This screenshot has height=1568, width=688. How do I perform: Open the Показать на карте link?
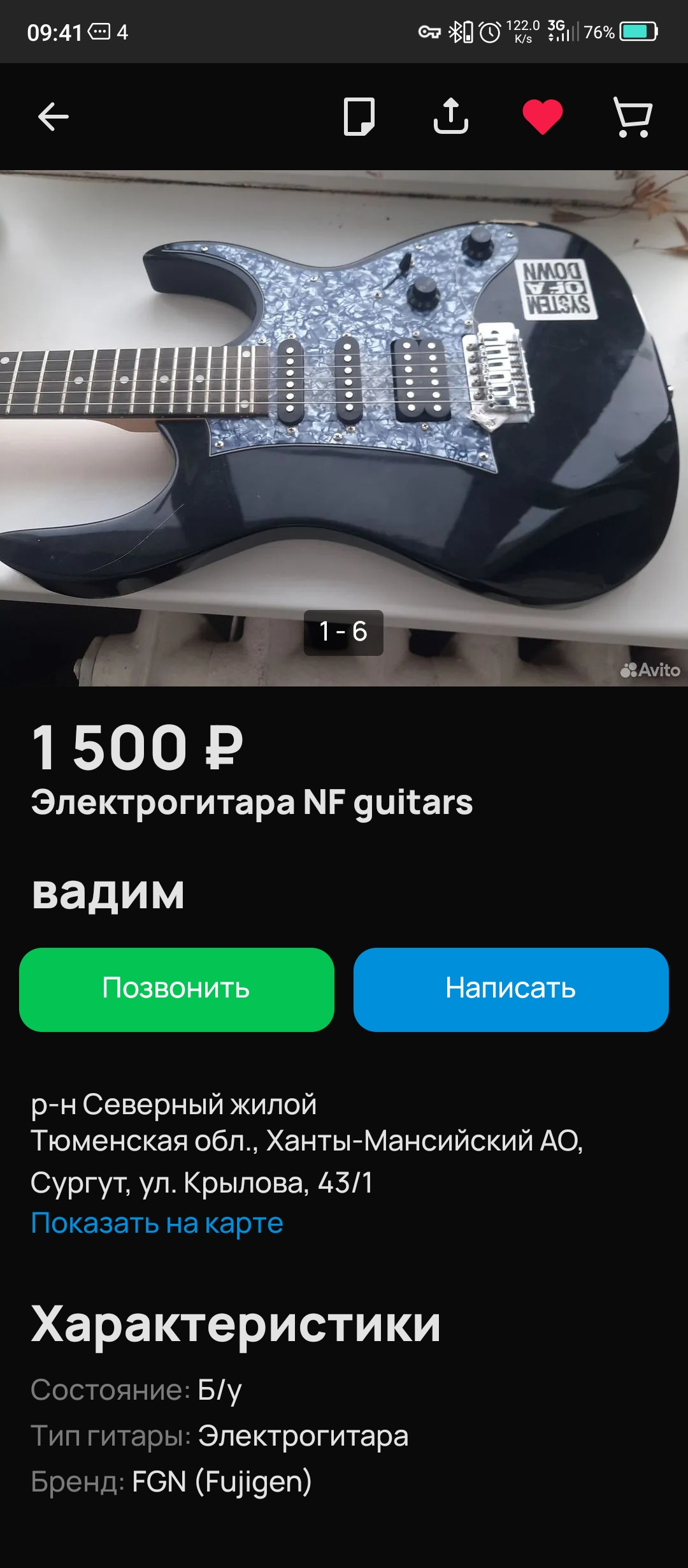157,1223
